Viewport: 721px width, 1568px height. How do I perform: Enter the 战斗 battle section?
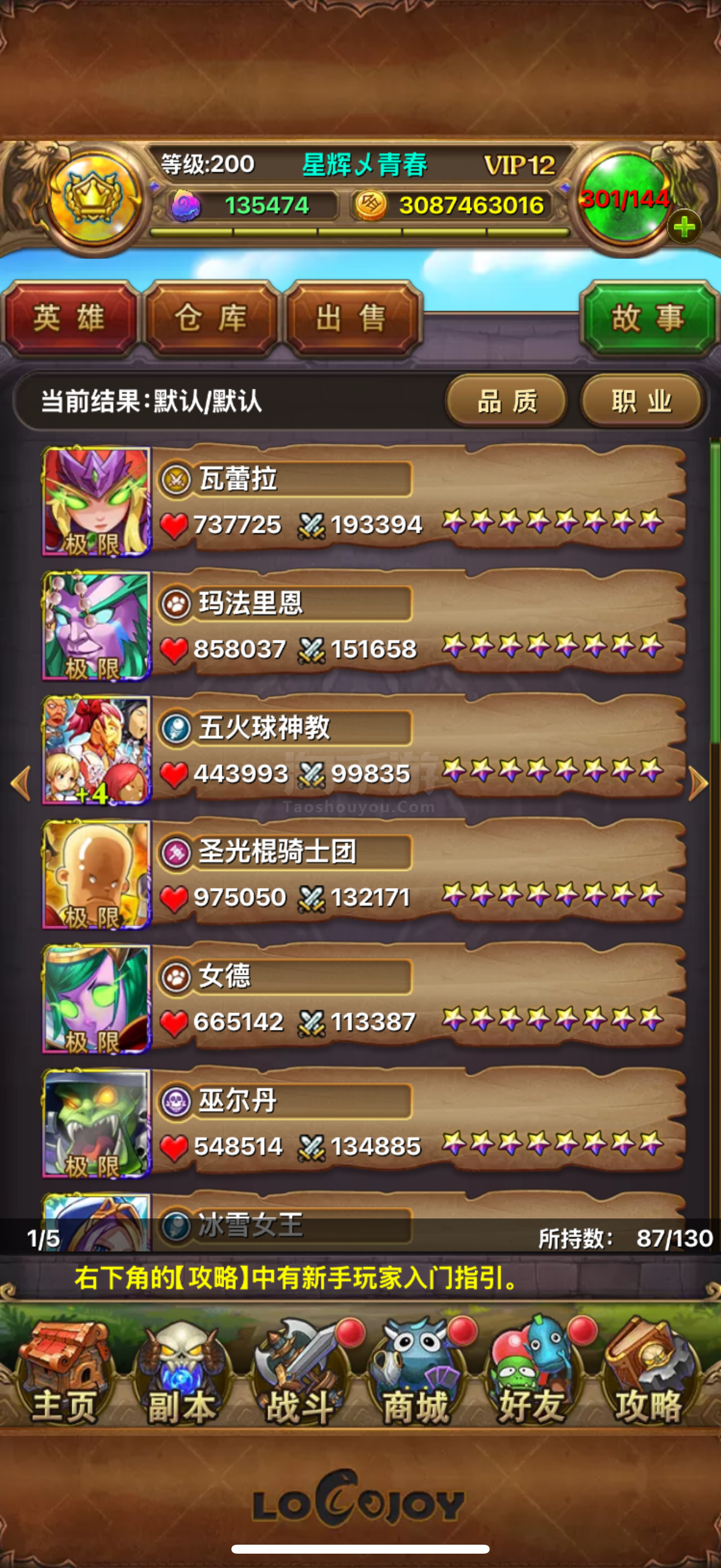tap(300, 1374)
